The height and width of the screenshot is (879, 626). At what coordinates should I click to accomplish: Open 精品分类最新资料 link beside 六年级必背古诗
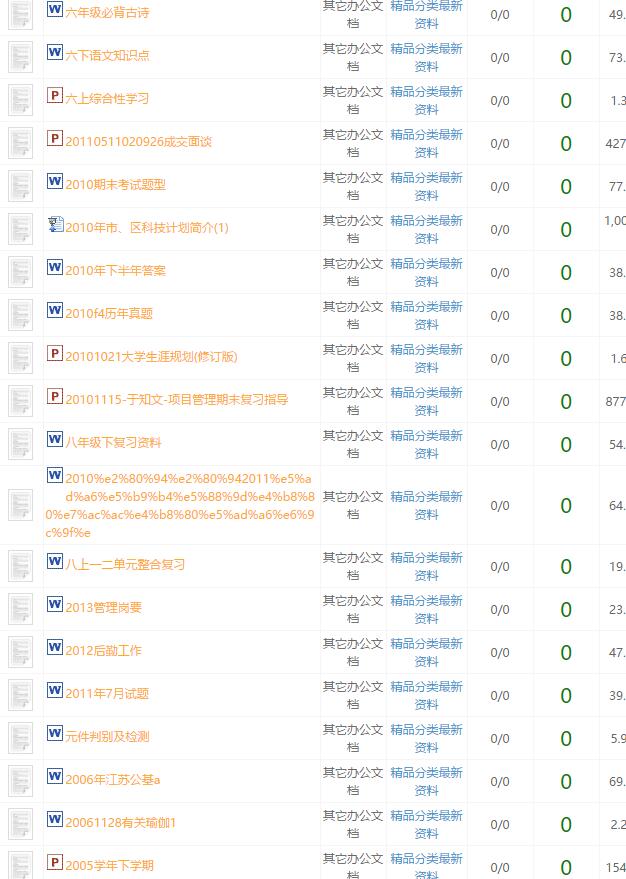[x=426, y=14]
